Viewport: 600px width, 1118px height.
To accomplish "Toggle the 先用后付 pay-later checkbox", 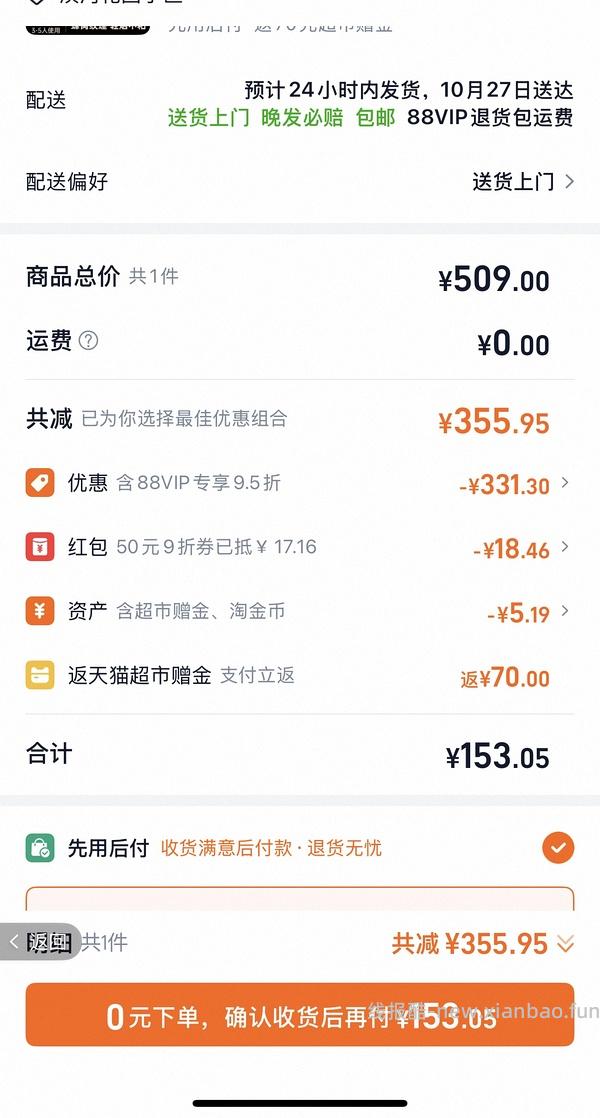I will 558,849.
